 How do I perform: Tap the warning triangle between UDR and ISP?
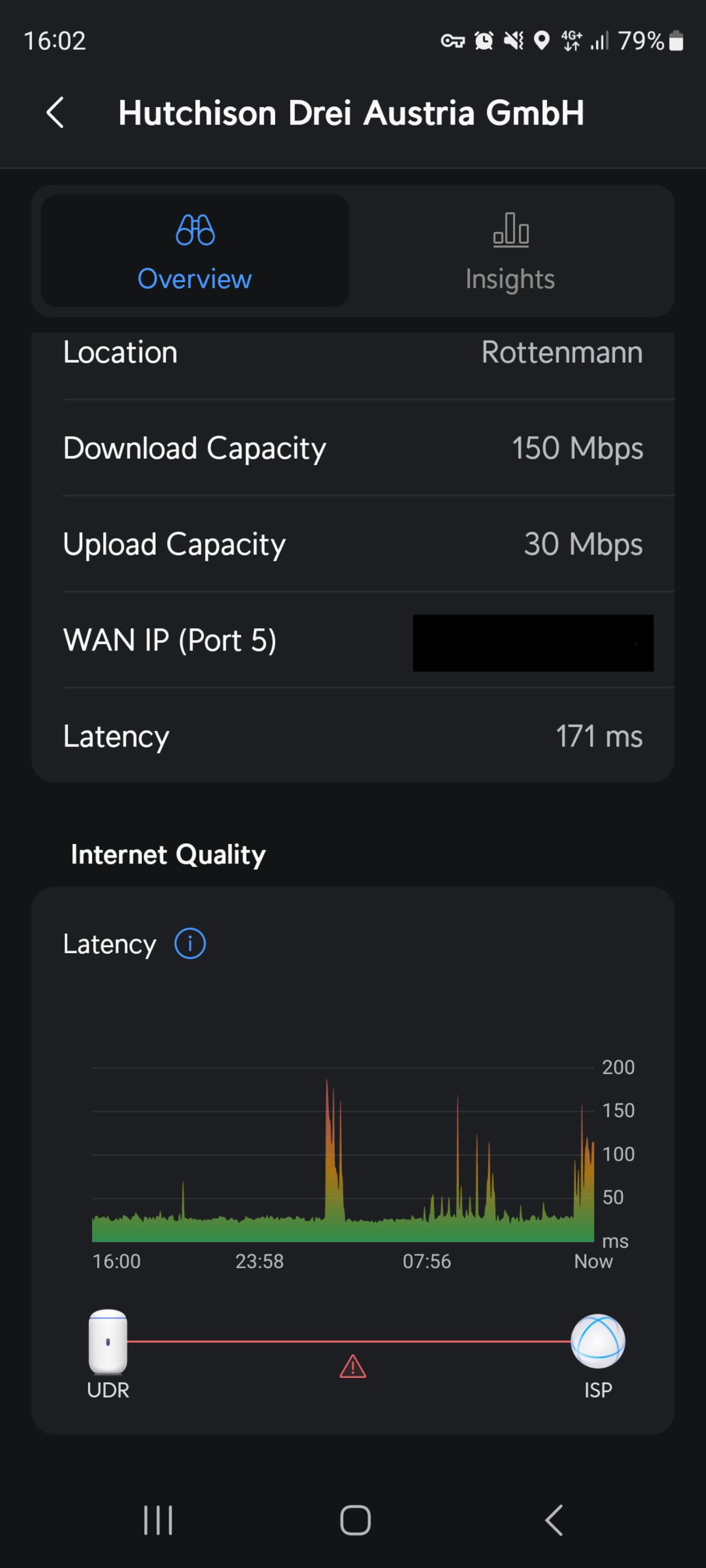click(352, 1367)
